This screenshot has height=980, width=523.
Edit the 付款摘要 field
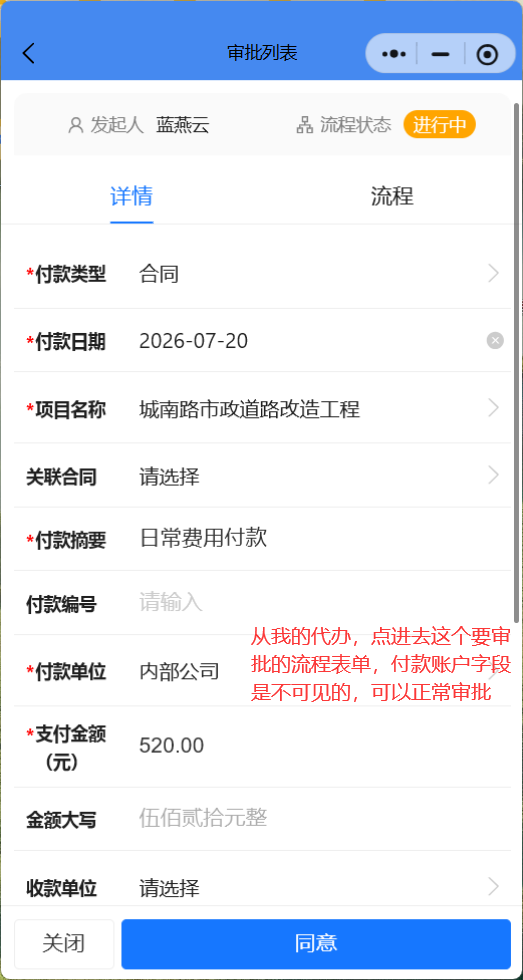(x=262, y=539)
